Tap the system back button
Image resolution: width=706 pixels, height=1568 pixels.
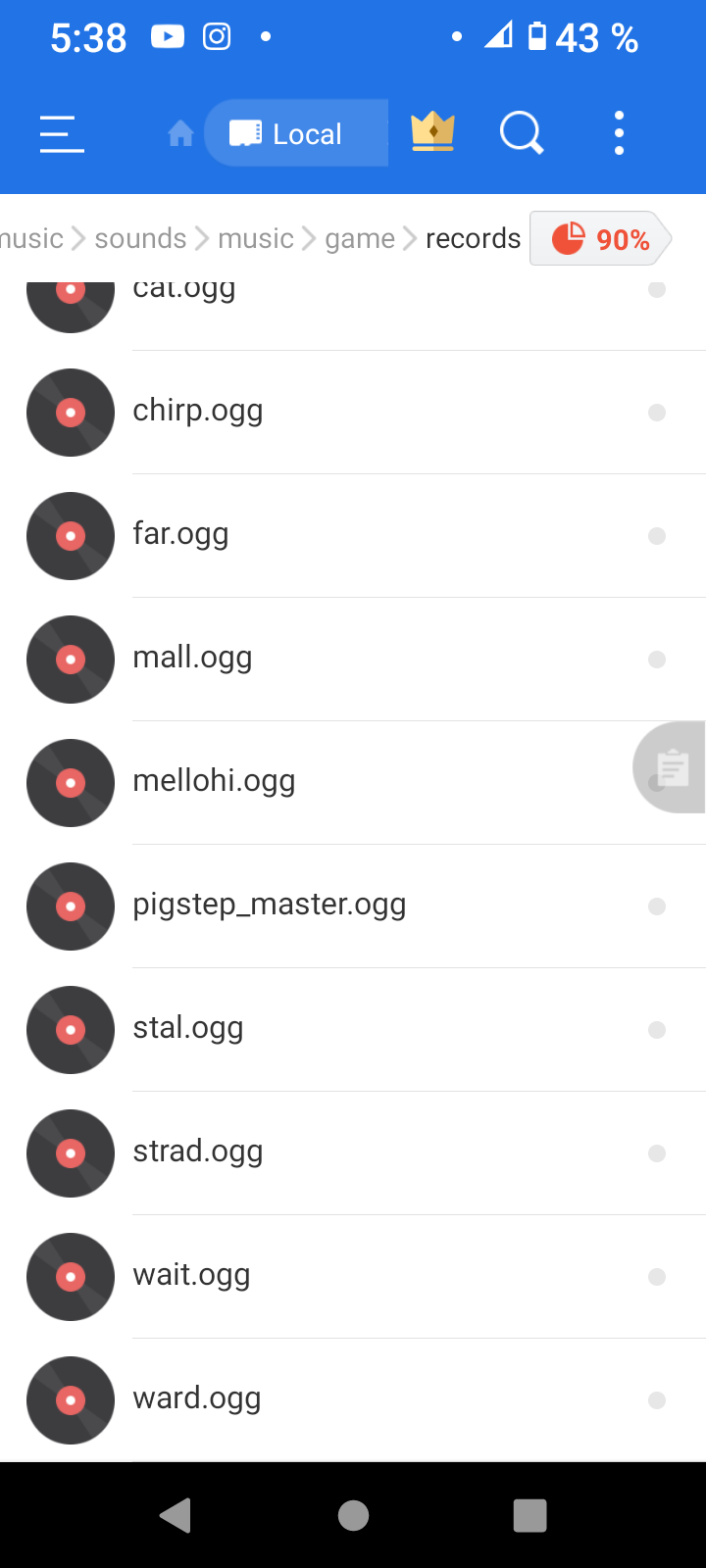[176, 1515]
